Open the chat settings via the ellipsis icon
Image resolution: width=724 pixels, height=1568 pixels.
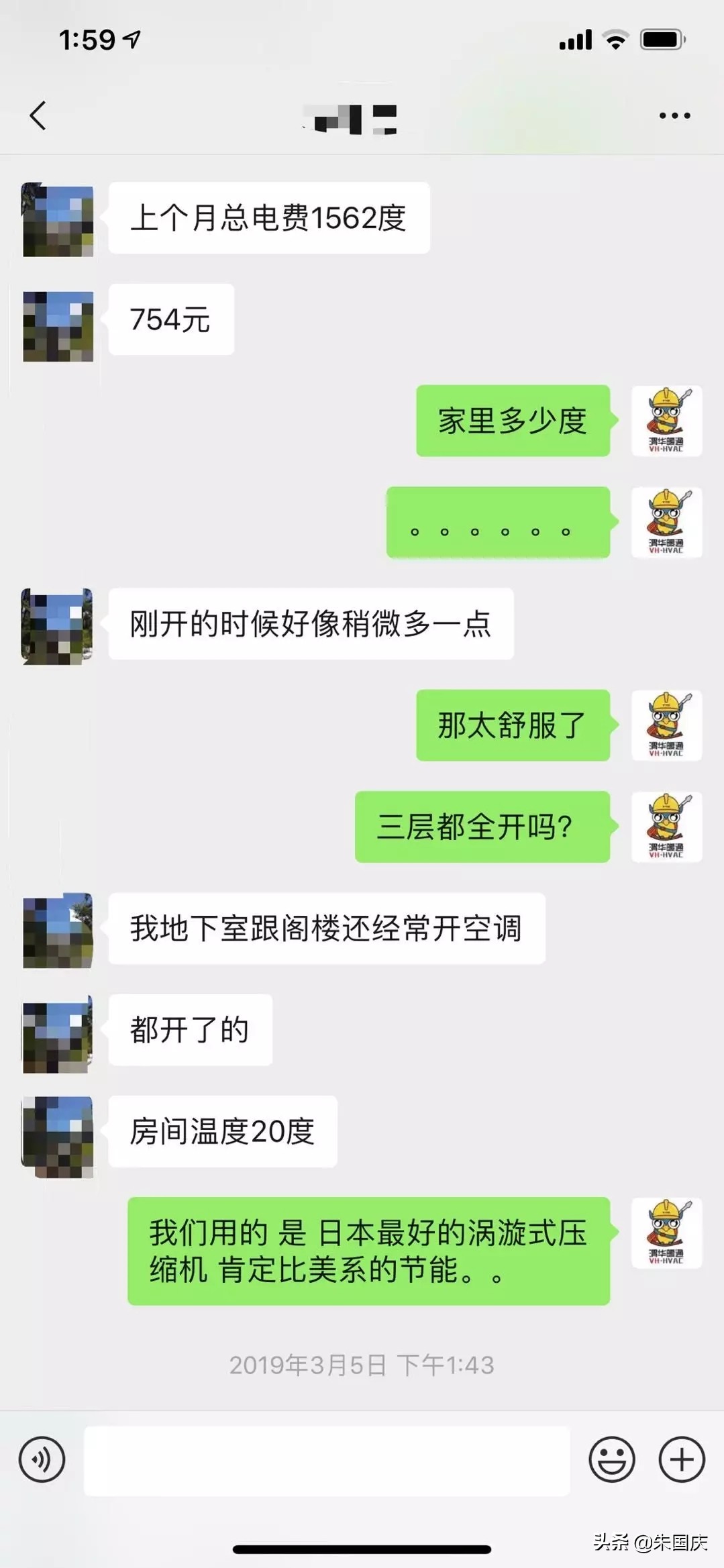674,115
